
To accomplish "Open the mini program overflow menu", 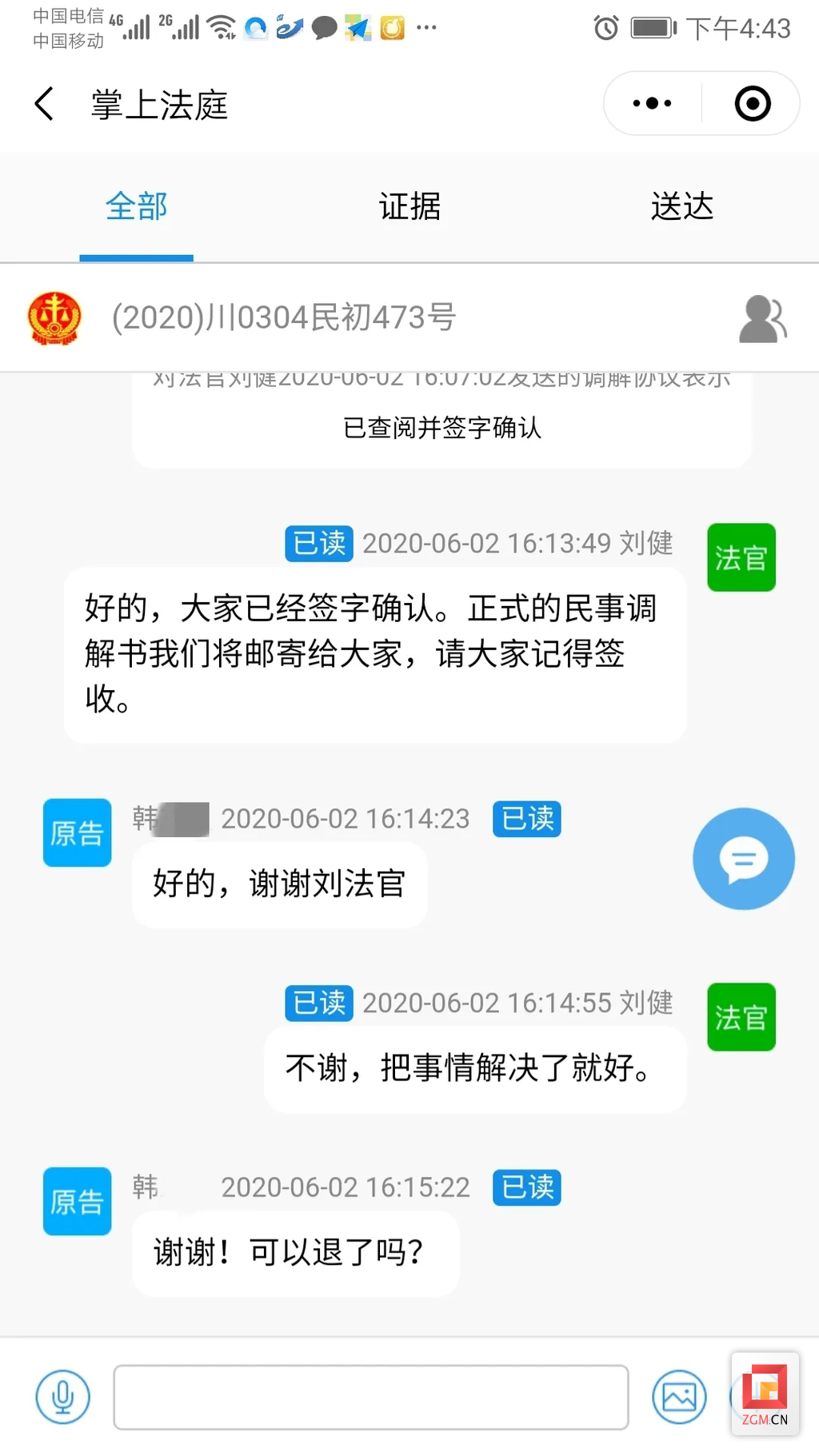I will click(652, 103).
